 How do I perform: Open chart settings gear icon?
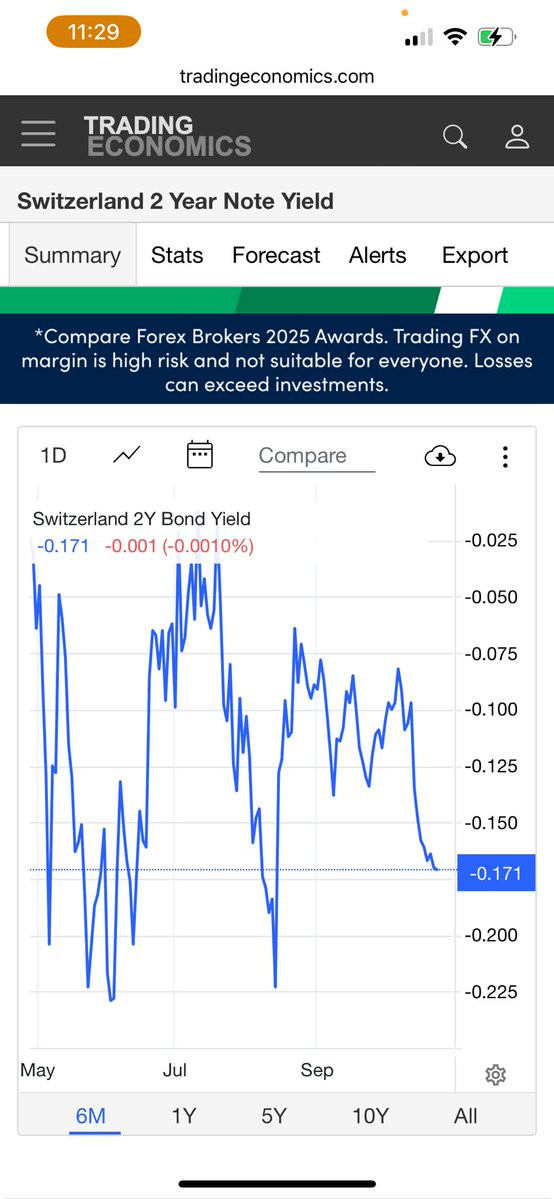495,1075
